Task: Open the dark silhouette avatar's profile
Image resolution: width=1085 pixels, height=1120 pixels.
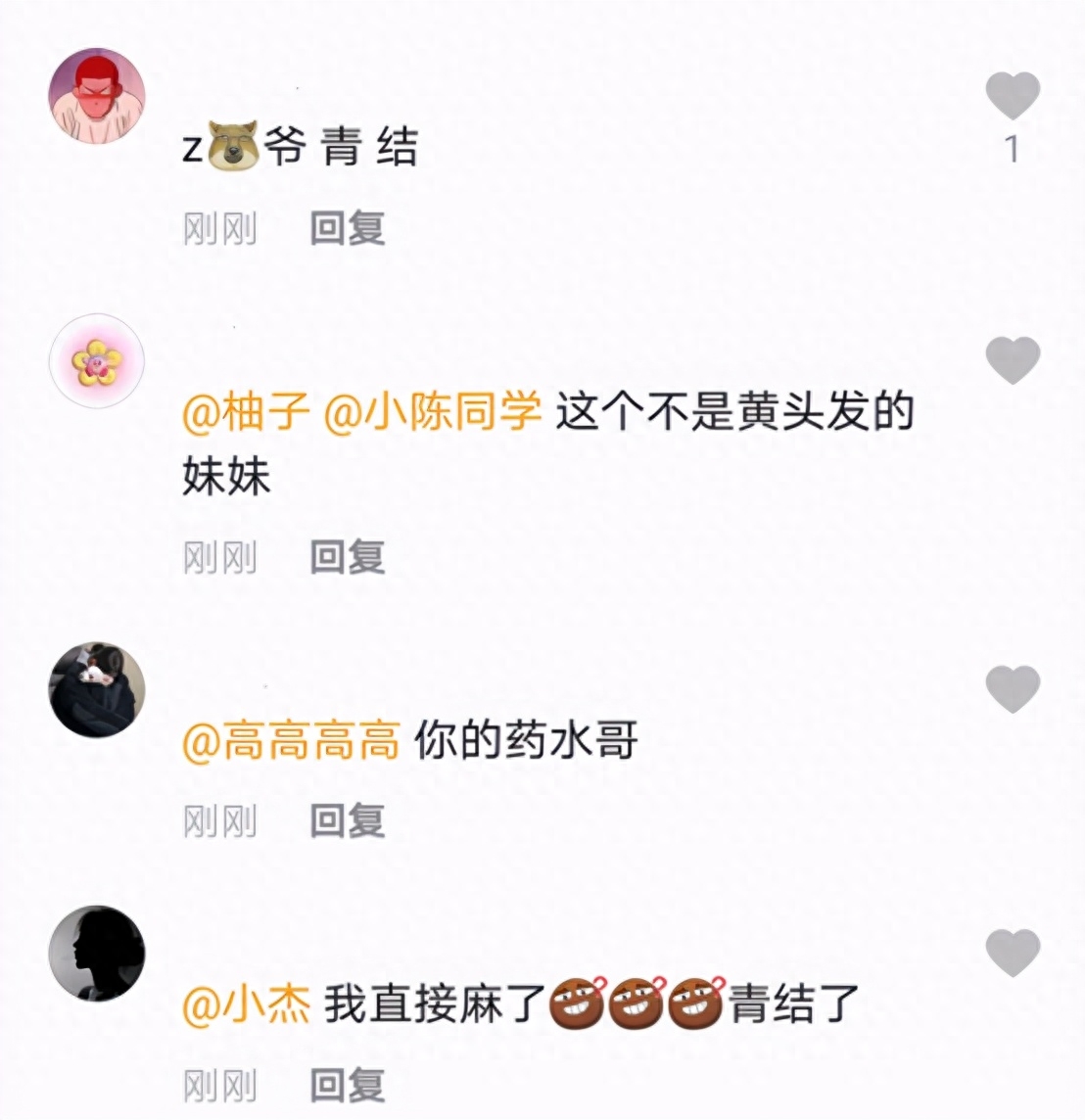Action: click(97, 954)
